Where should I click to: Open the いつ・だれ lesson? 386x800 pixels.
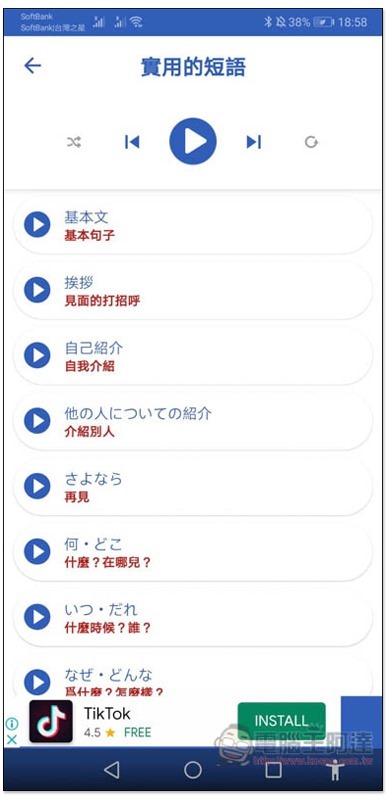(x=193, y=617)
